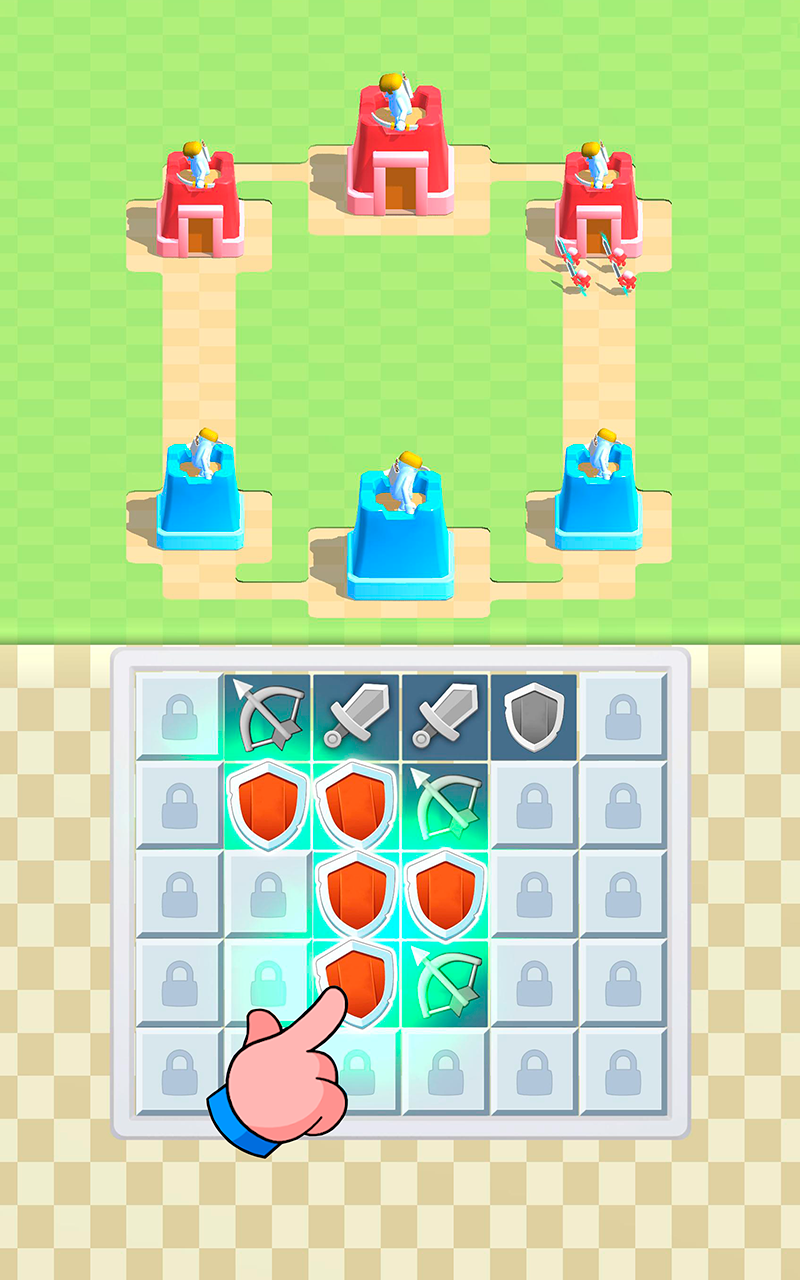The height and width of the screenshot is (1280, 800).
Task: Tap the middle blue tower with the archer
Action: (400, 520)
